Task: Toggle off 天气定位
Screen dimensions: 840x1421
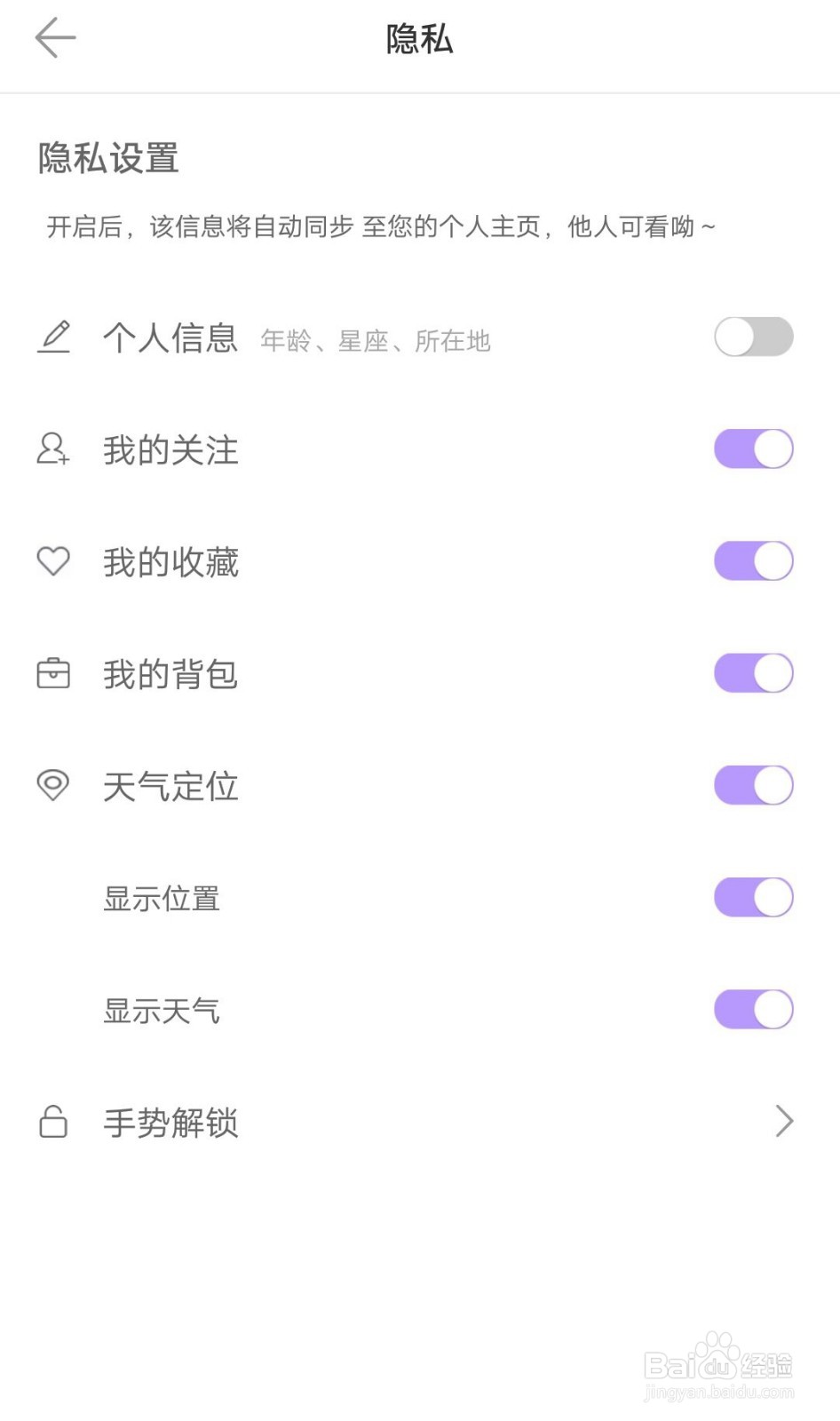Action: click(753, 785)
